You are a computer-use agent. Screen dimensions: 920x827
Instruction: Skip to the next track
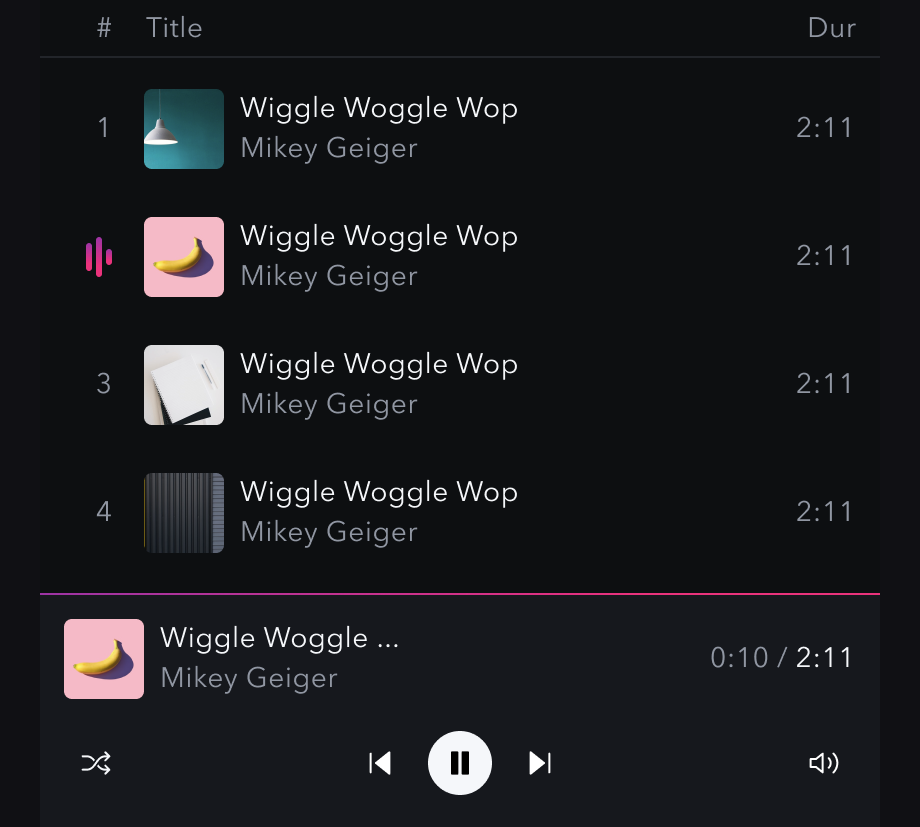tap(540, 763)
